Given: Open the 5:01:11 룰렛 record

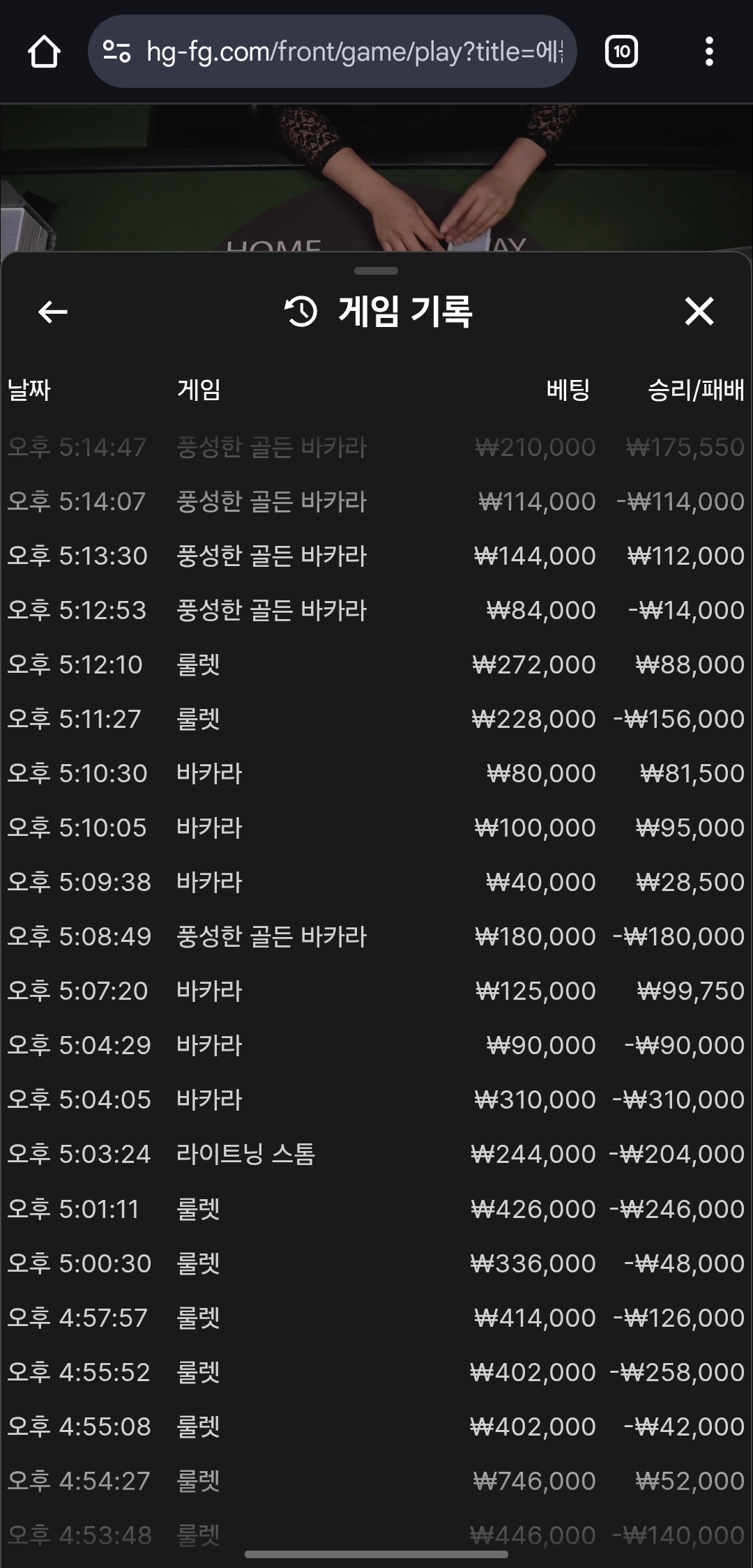Looking at the screenshot, I should click(x=376, y=1209).
